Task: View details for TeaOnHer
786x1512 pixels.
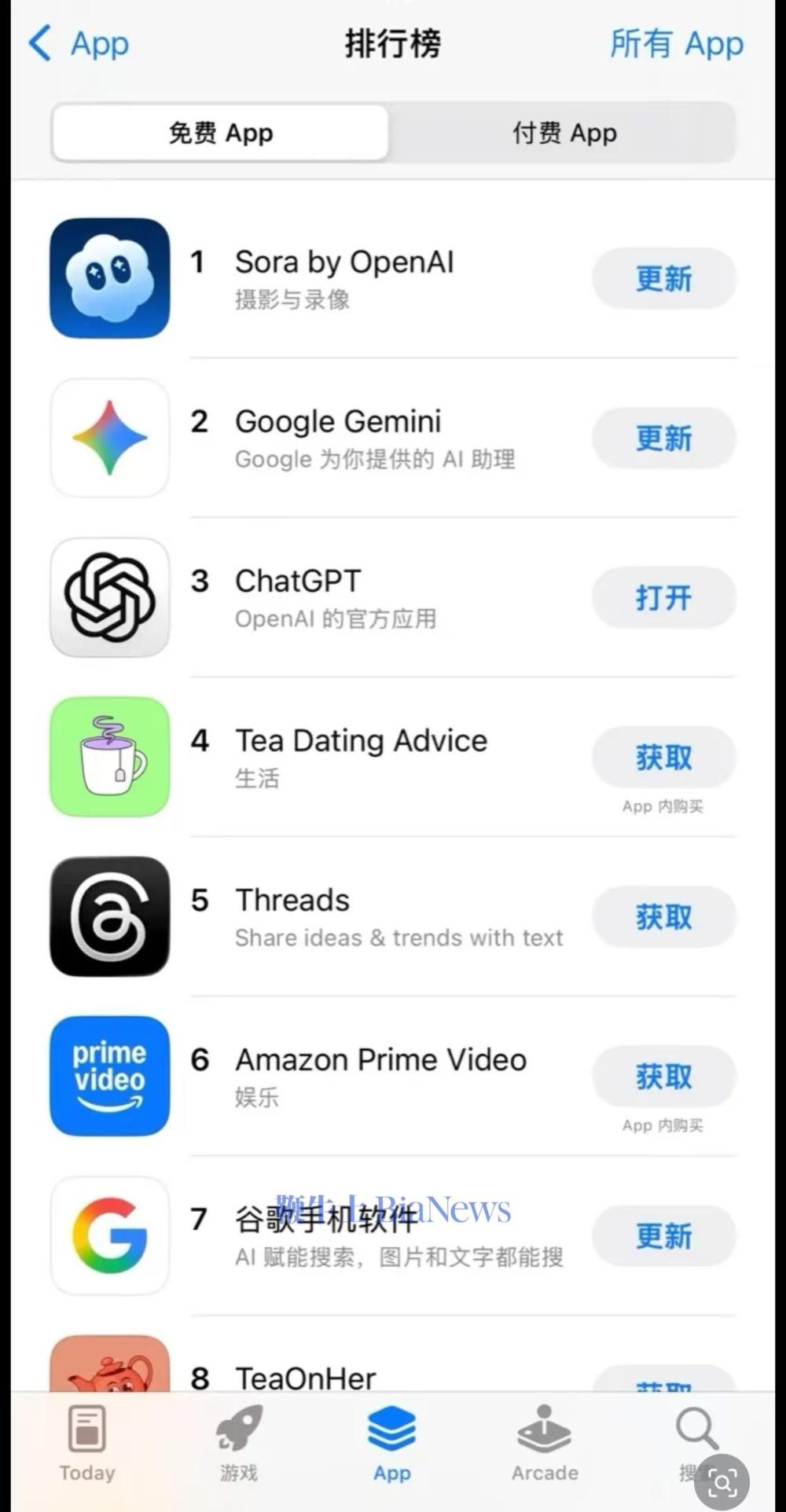Action: (306, 1377)
